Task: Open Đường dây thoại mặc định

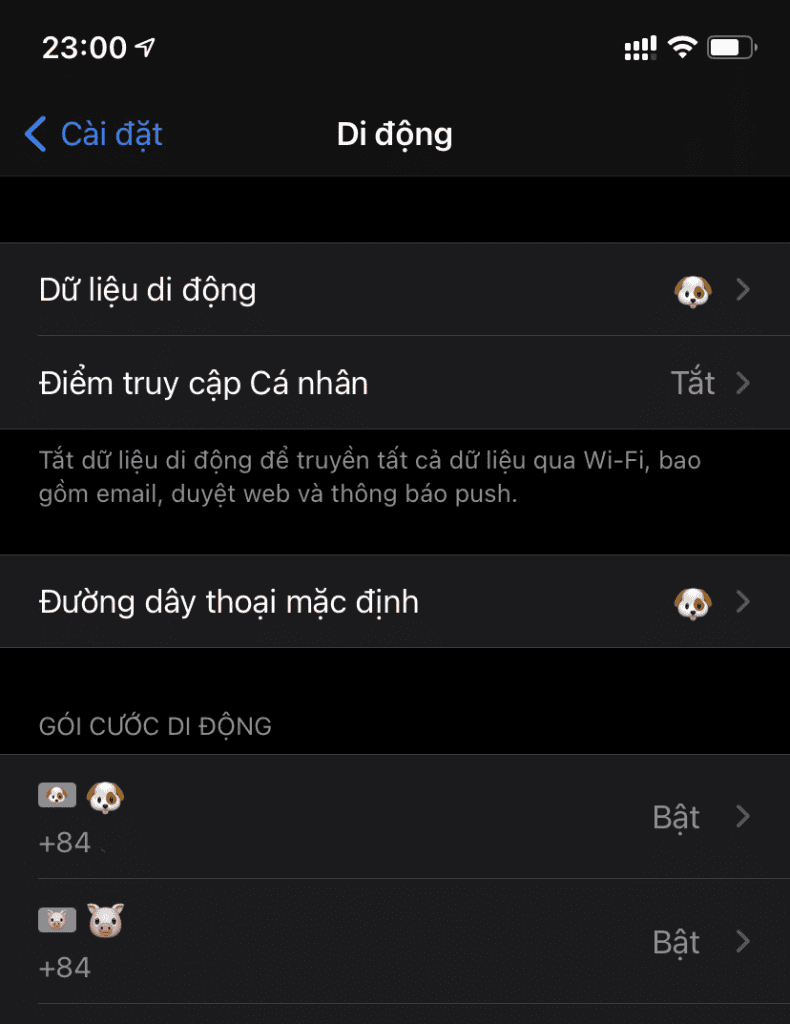Action: [394, 602]
